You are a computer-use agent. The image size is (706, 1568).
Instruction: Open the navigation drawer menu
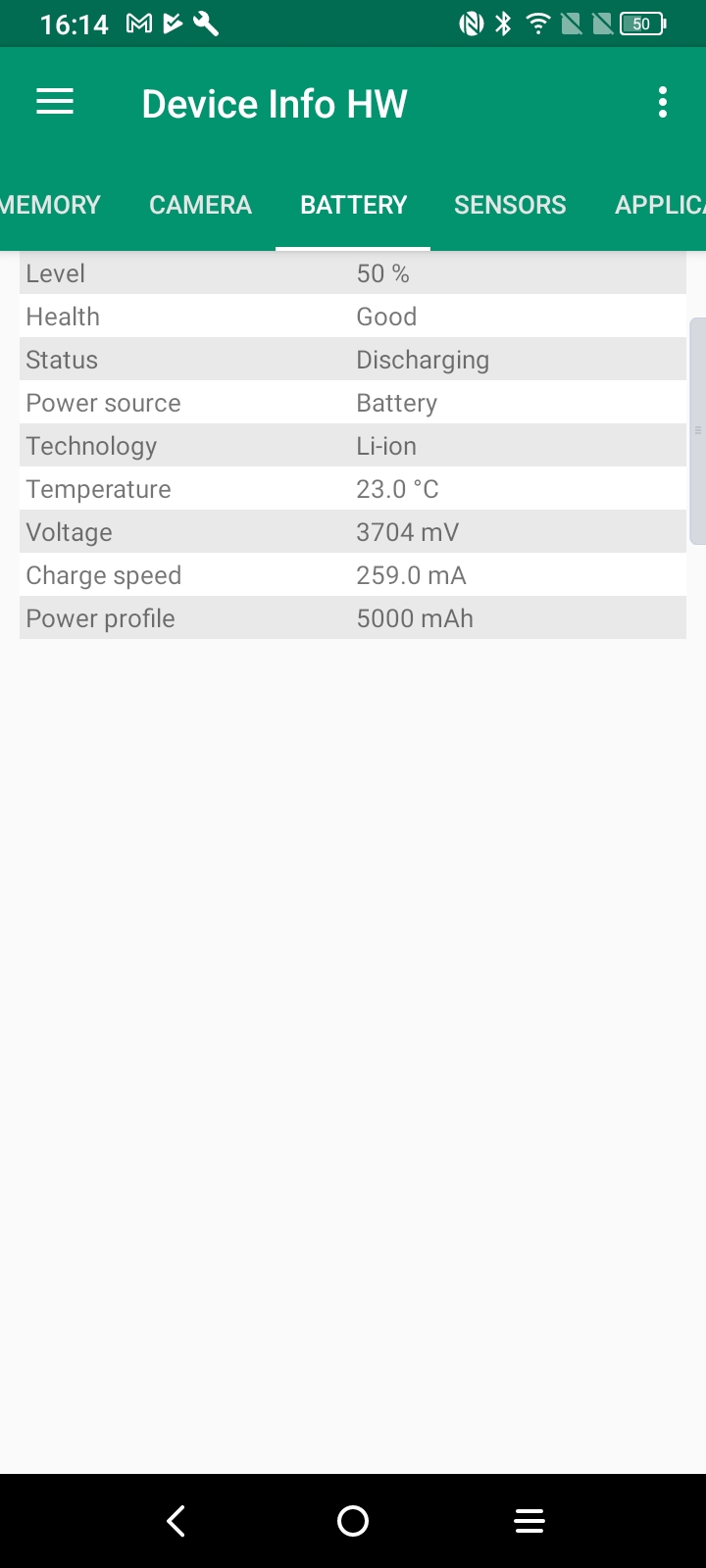pos(55,102)
